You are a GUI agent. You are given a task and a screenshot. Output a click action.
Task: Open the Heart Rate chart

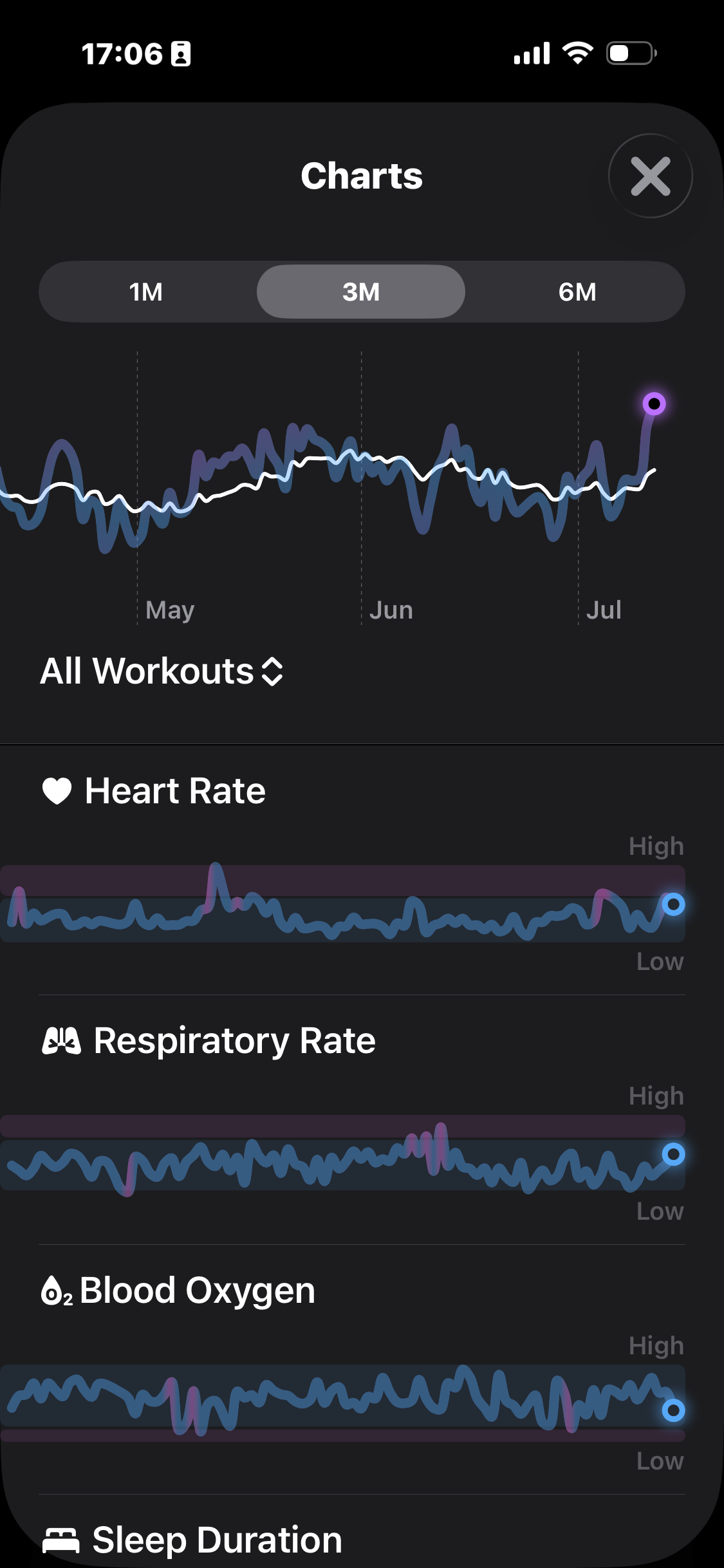pyautogui.click(x=362, y=870)
